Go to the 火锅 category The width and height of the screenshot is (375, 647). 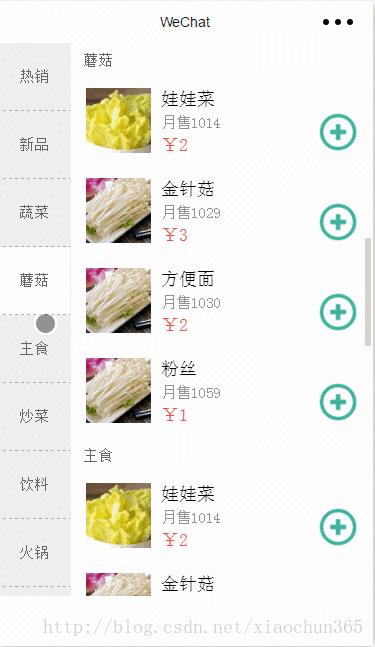[x=35, y=552]
